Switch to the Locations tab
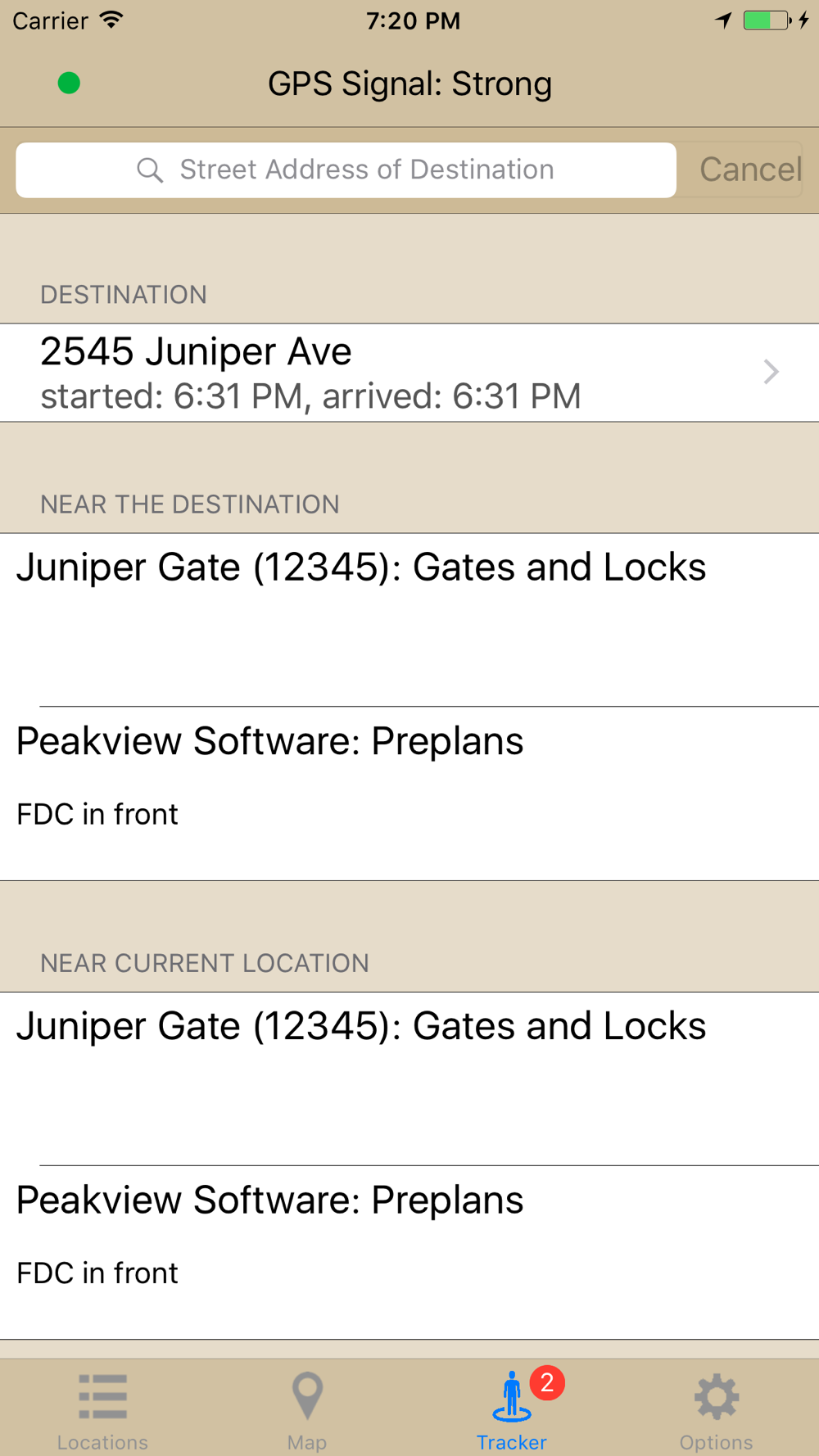Screen dimensions: 819x1456 point(102,1409)
